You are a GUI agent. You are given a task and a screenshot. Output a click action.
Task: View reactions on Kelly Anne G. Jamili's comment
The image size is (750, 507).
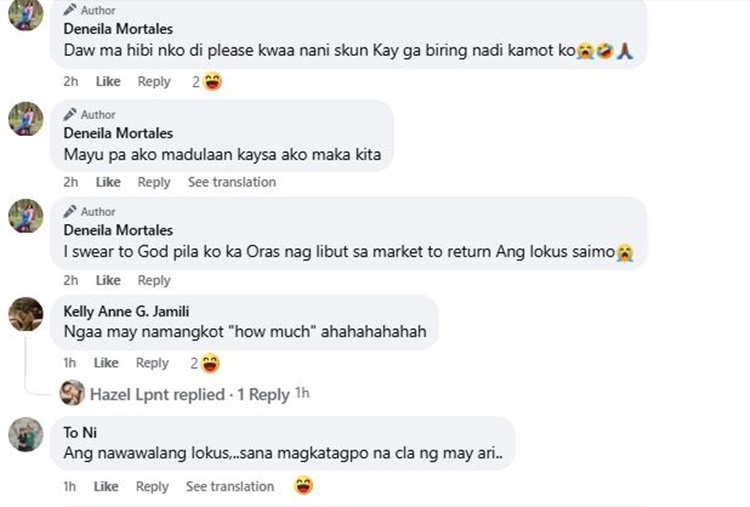206,363
